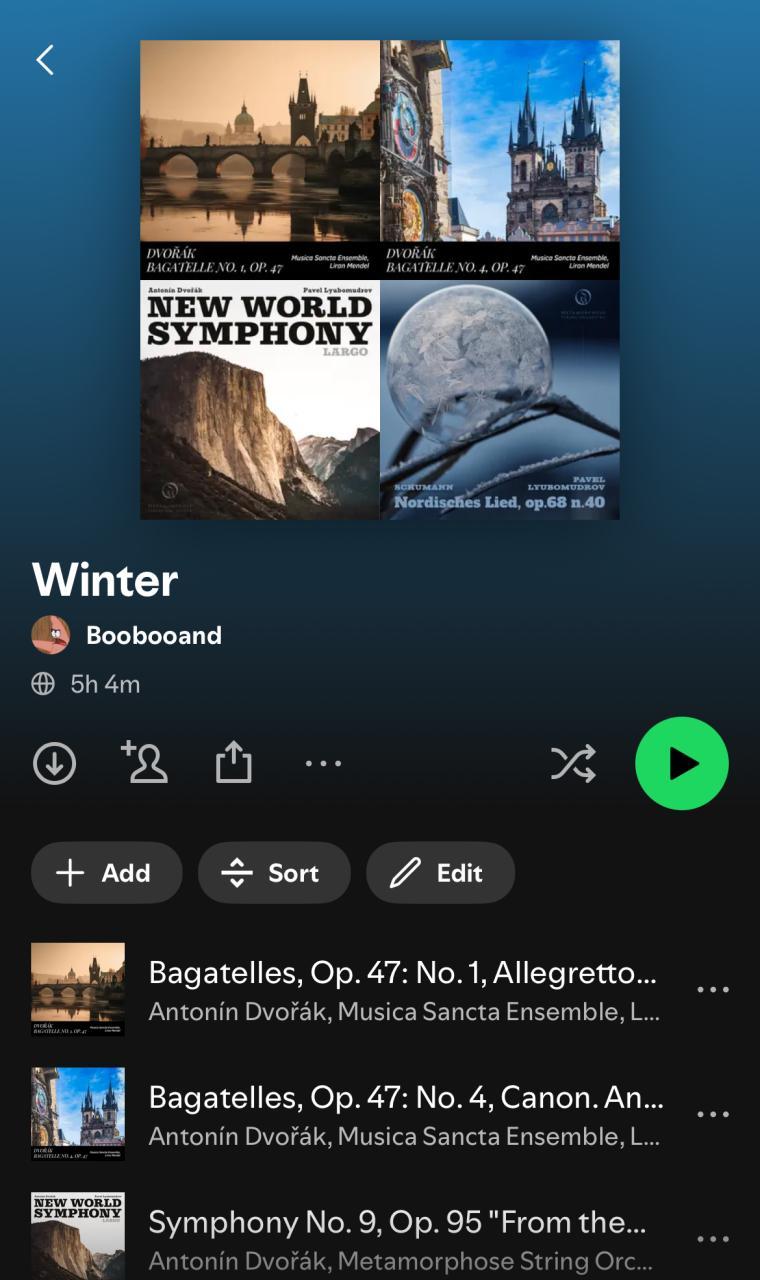Image resolution: width=760 pixels, height=1280 pixels.
Task: Go back using the top-left arrow
Action: click(45, 60)
